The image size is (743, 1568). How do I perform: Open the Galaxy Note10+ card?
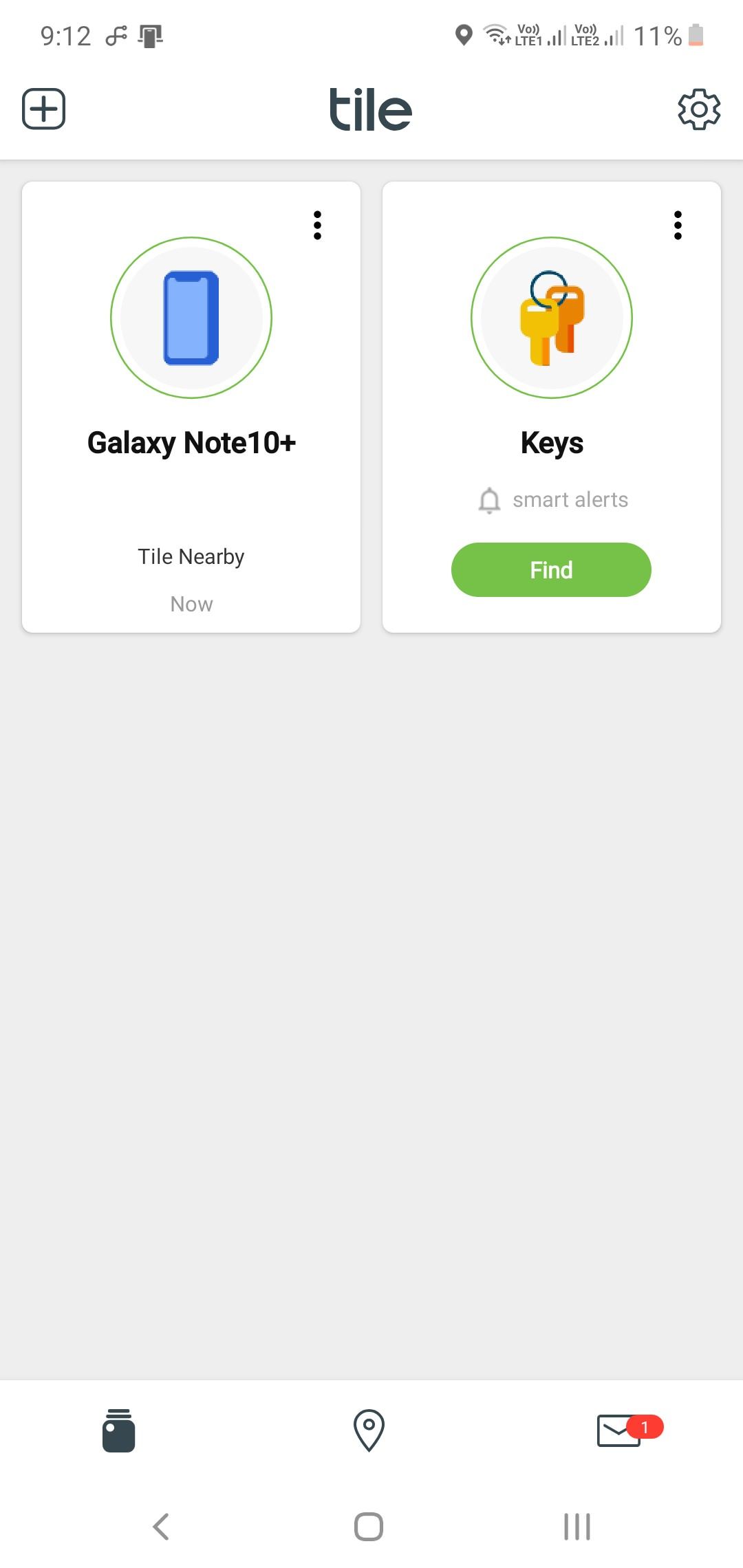point(191,407)
